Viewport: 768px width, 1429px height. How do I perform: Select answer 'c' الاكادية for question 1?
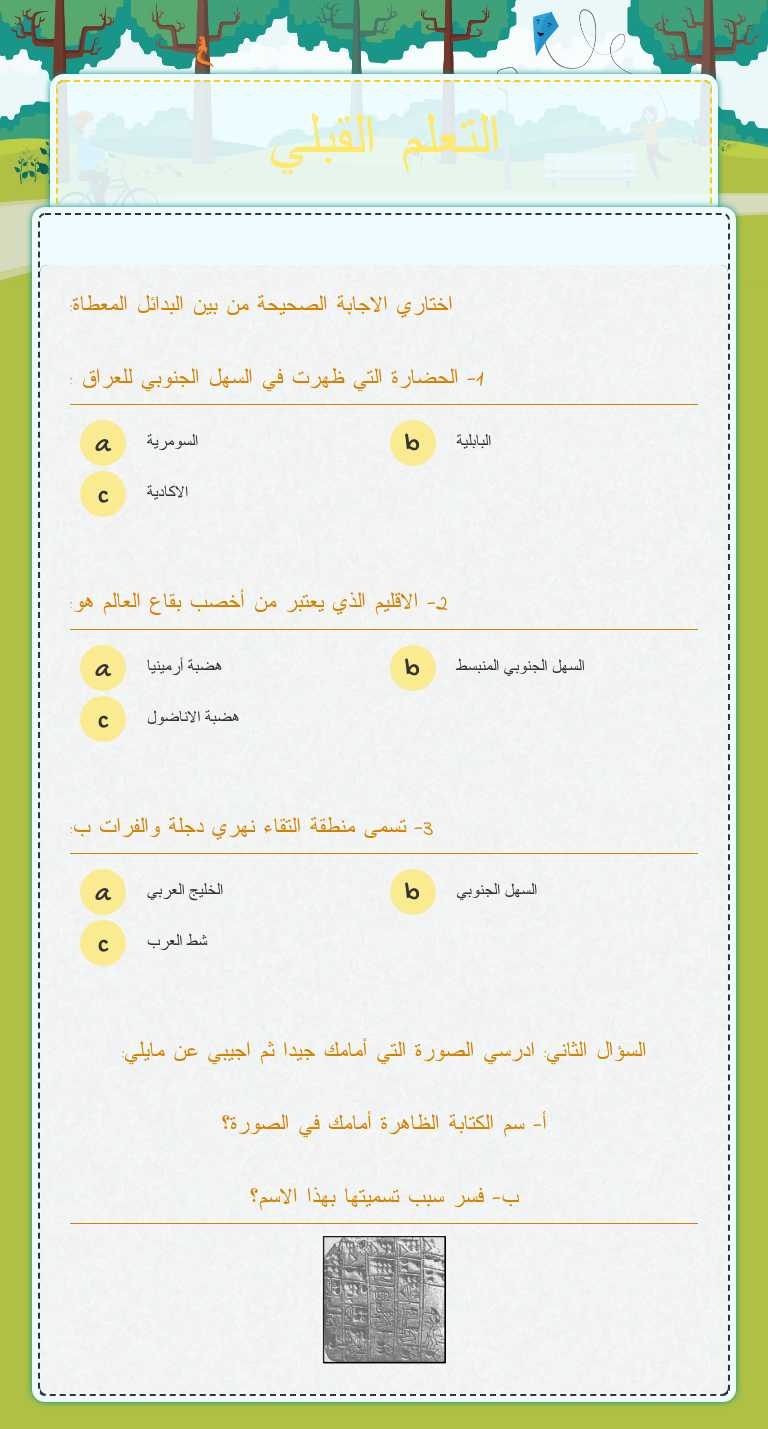(102, 493)
